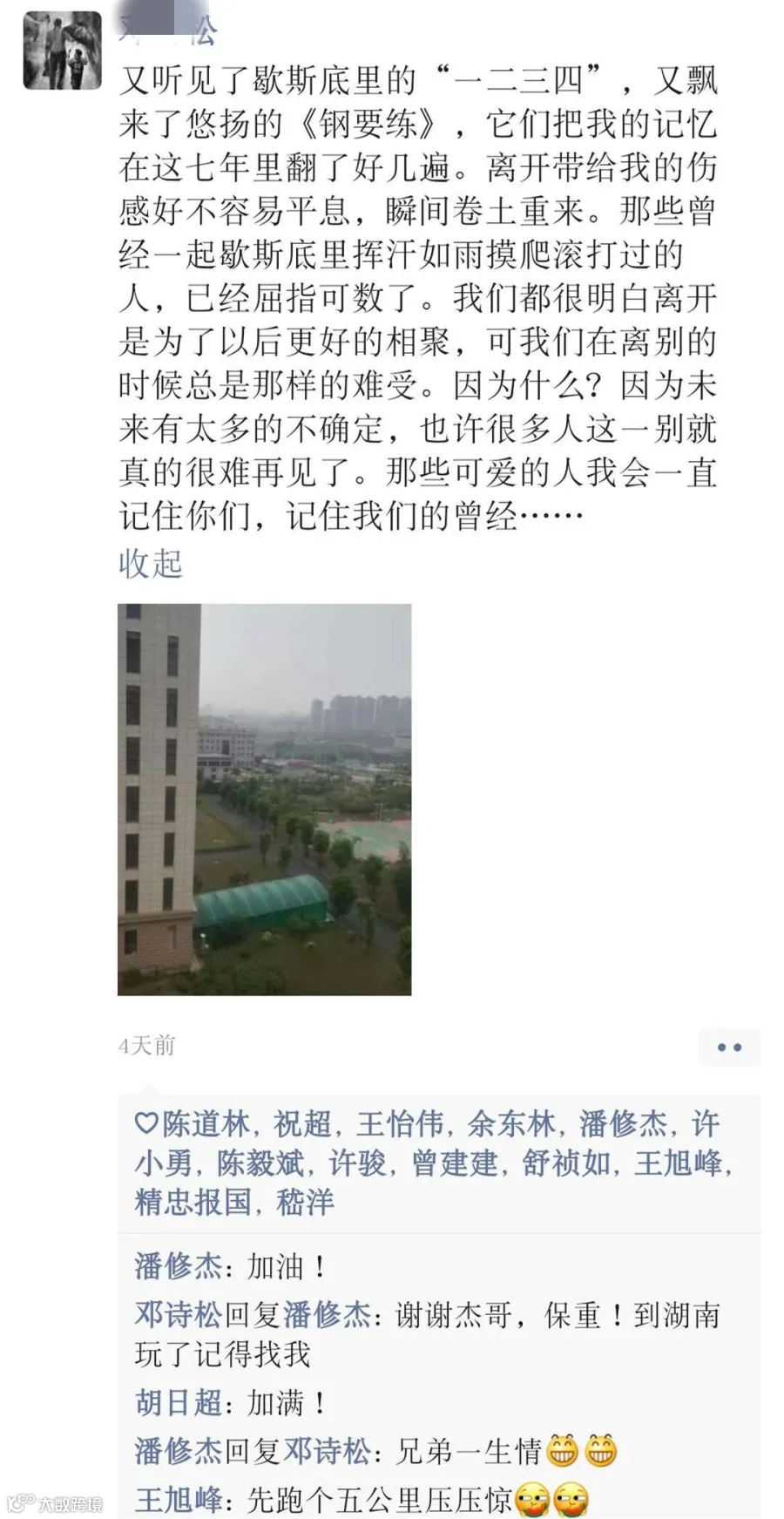Open 陈道林's profile from likes
Image resolution: width=784 pixels, height=1519 pixels.
pos(206,1124)
